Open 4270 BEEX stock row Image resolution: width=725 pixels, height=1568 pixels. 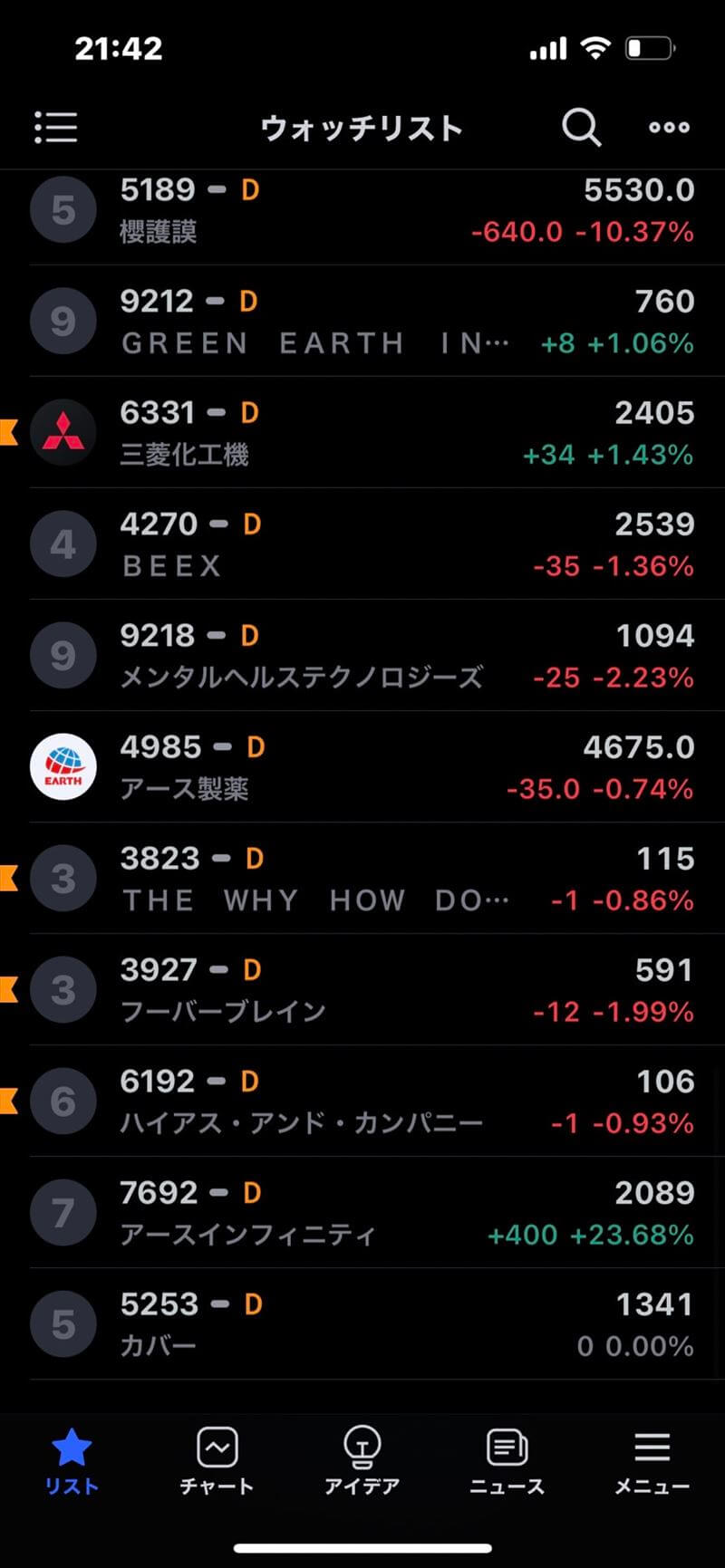pyautogui.click(x=362, y=544)
